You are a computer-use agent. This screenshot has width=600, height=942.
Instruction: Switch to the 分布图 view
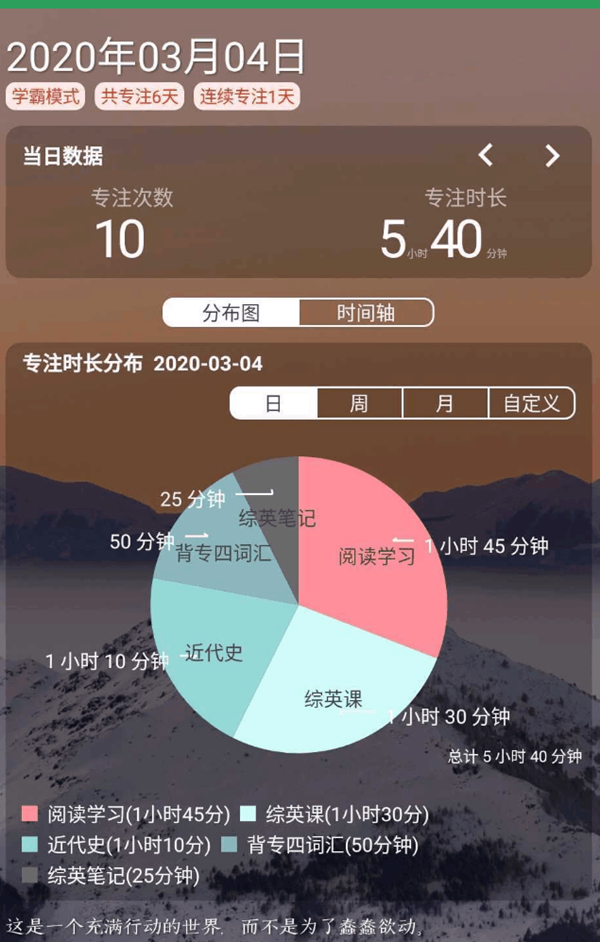[231, 313]
